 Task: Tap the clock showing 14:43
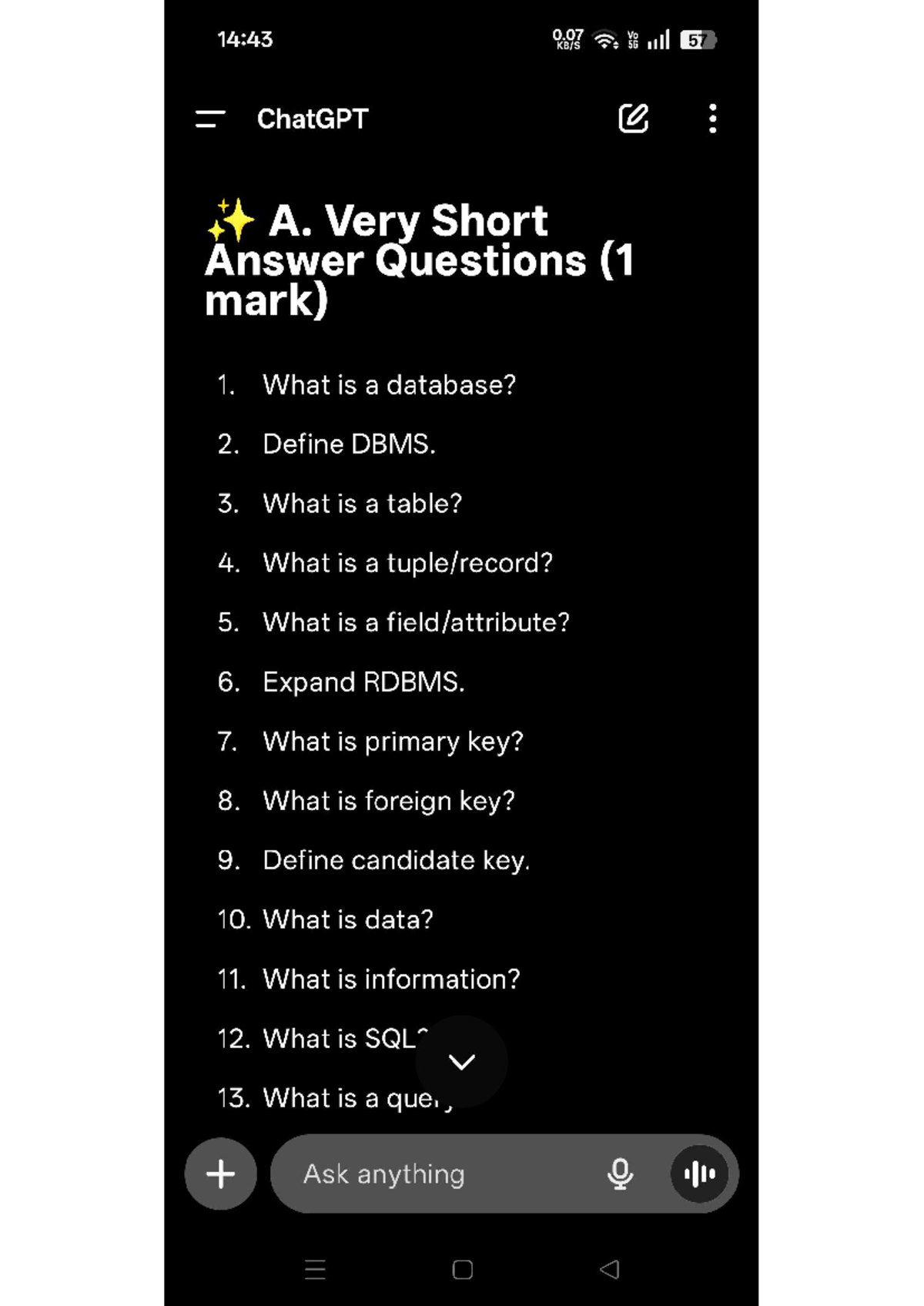coord(245,39)
